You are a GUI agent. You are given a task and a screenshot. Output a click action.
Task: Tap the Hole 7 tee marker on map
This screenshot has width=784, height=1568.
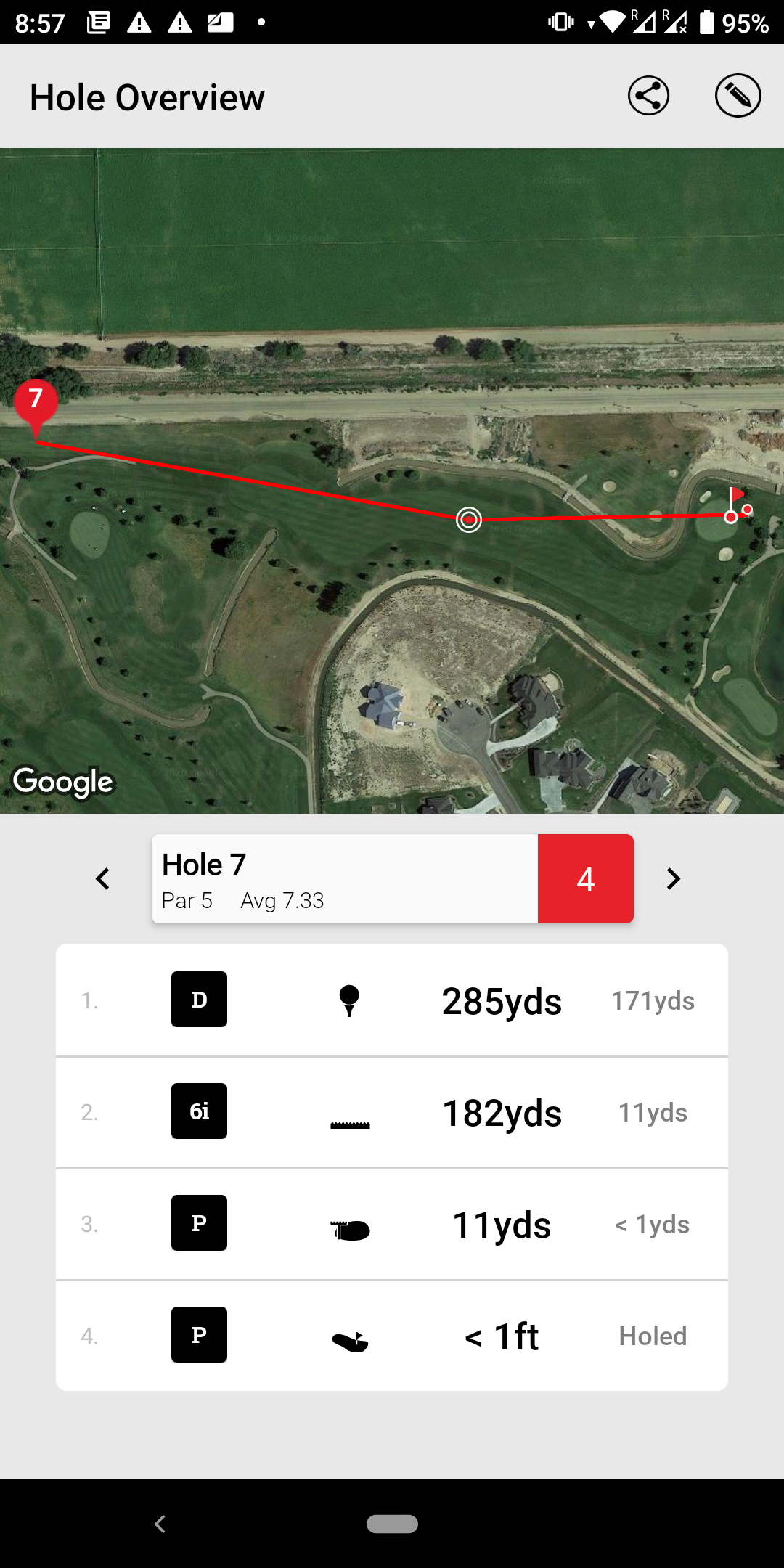click(36, 401)
